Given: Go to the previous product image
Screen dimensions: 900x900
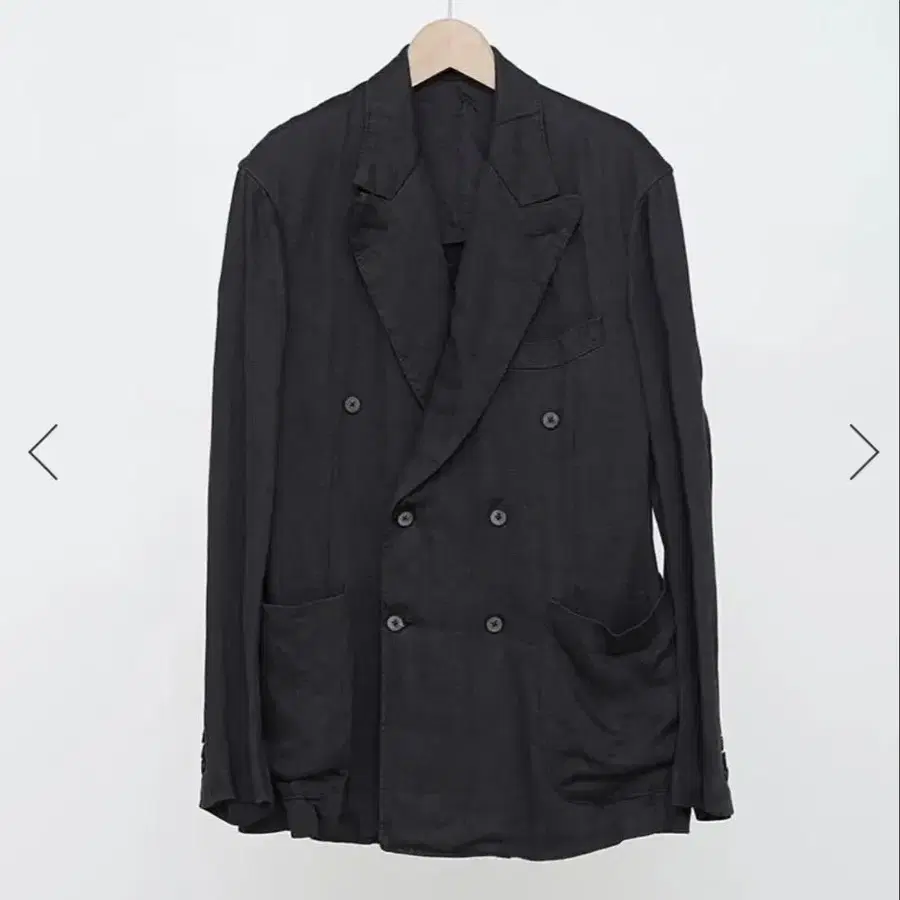Looking at the screenshot, I should (43, 451).
